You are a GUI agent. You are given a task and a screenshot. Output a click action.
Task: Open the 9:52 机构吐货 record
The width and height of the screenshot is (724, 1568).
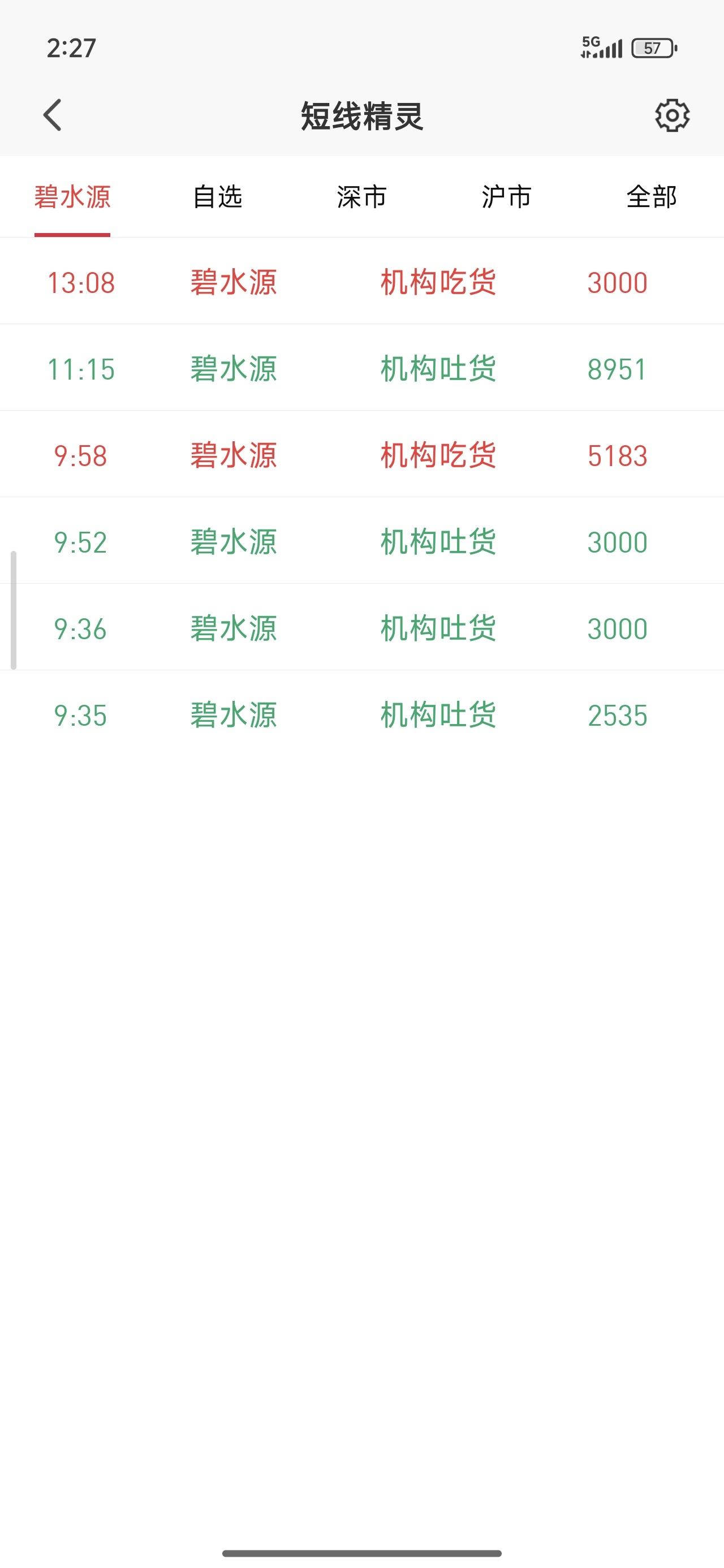(x=361, y=541)
